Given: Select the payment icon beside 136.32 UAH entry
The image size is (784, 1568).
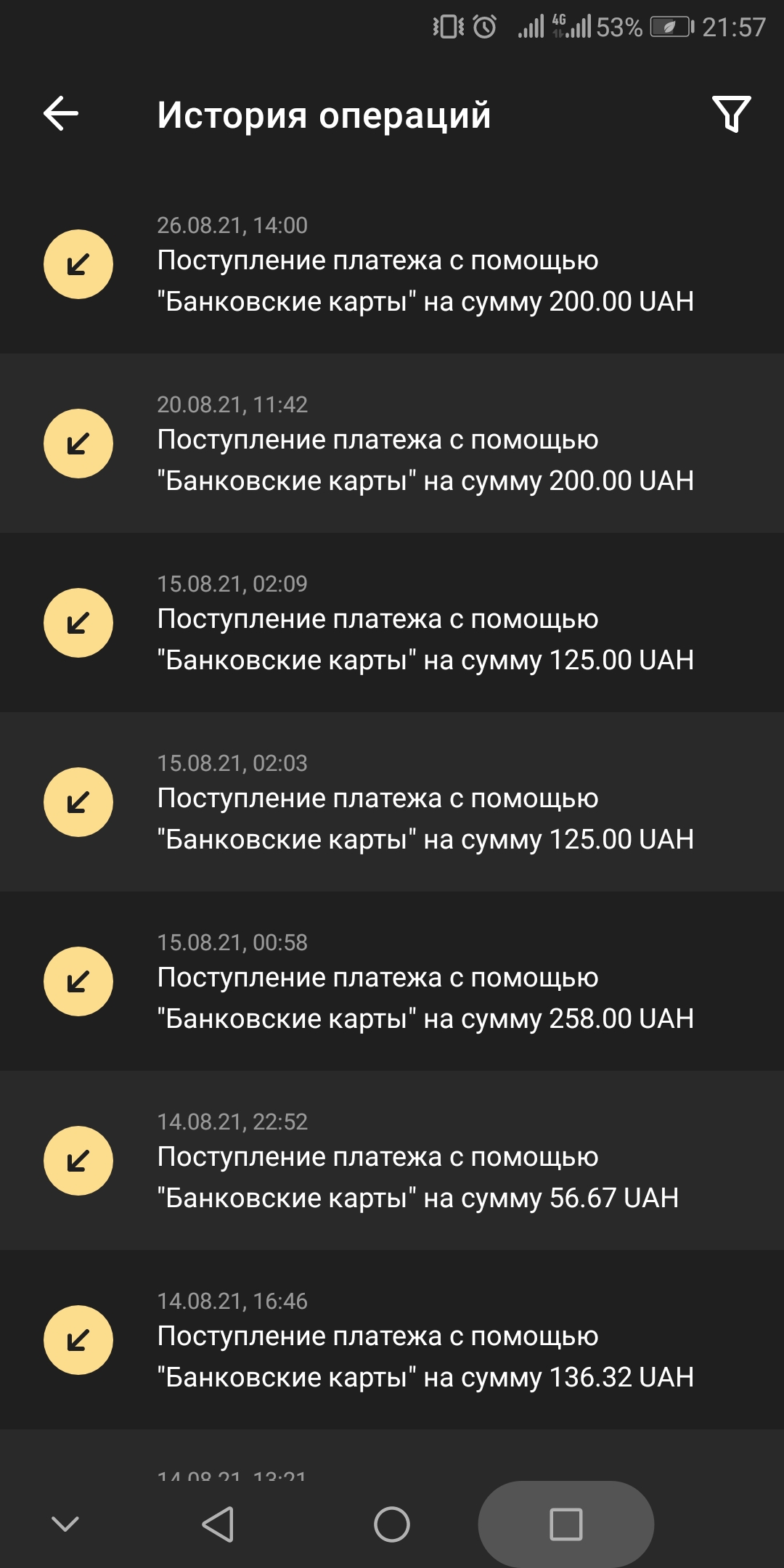Looking at the screenshot, I should (x=78, y=1339).
